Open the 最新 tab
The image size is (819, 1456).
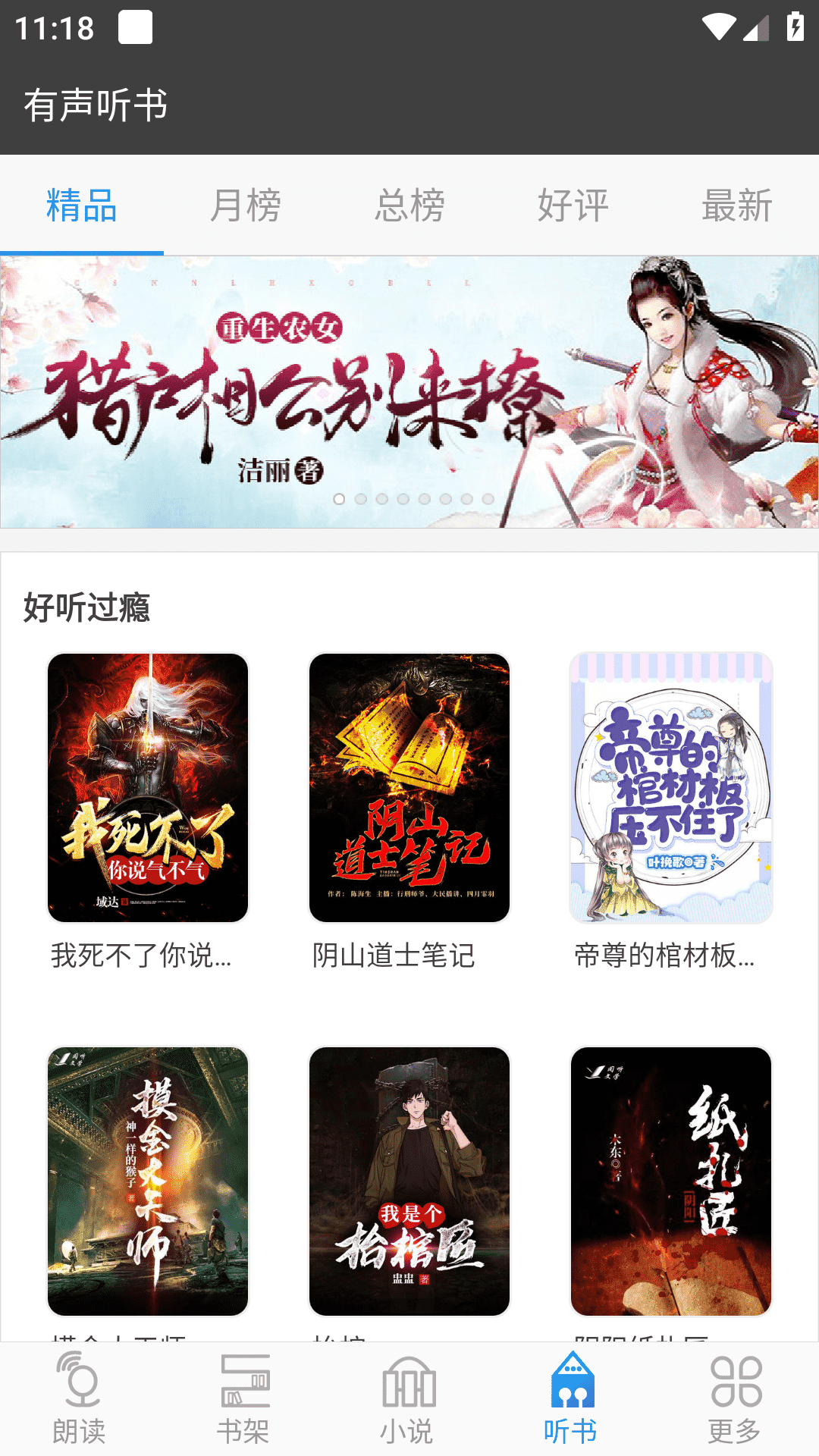pyautogui.click(x=737, y=205)
